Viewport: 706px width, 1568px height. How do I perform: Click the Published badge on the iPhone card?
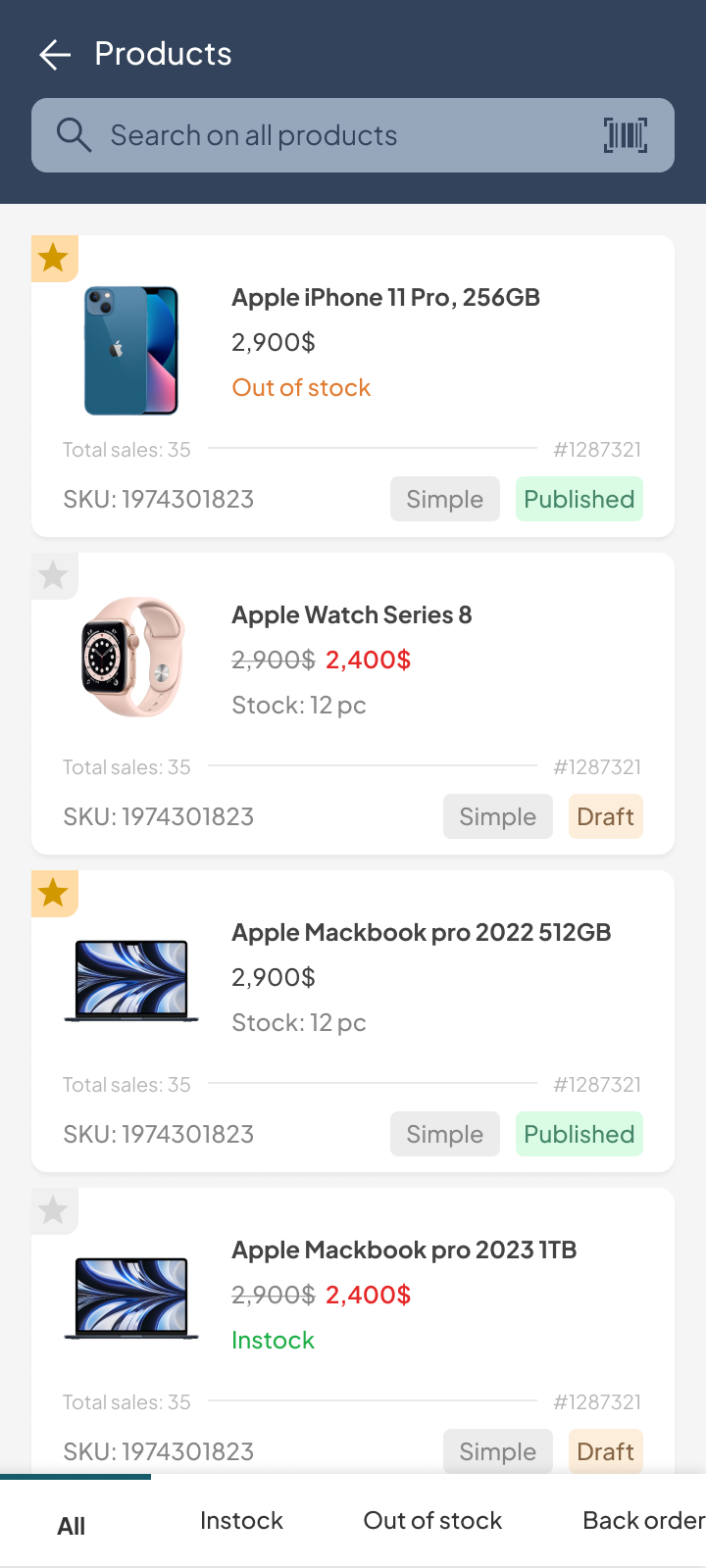(579, 499)
